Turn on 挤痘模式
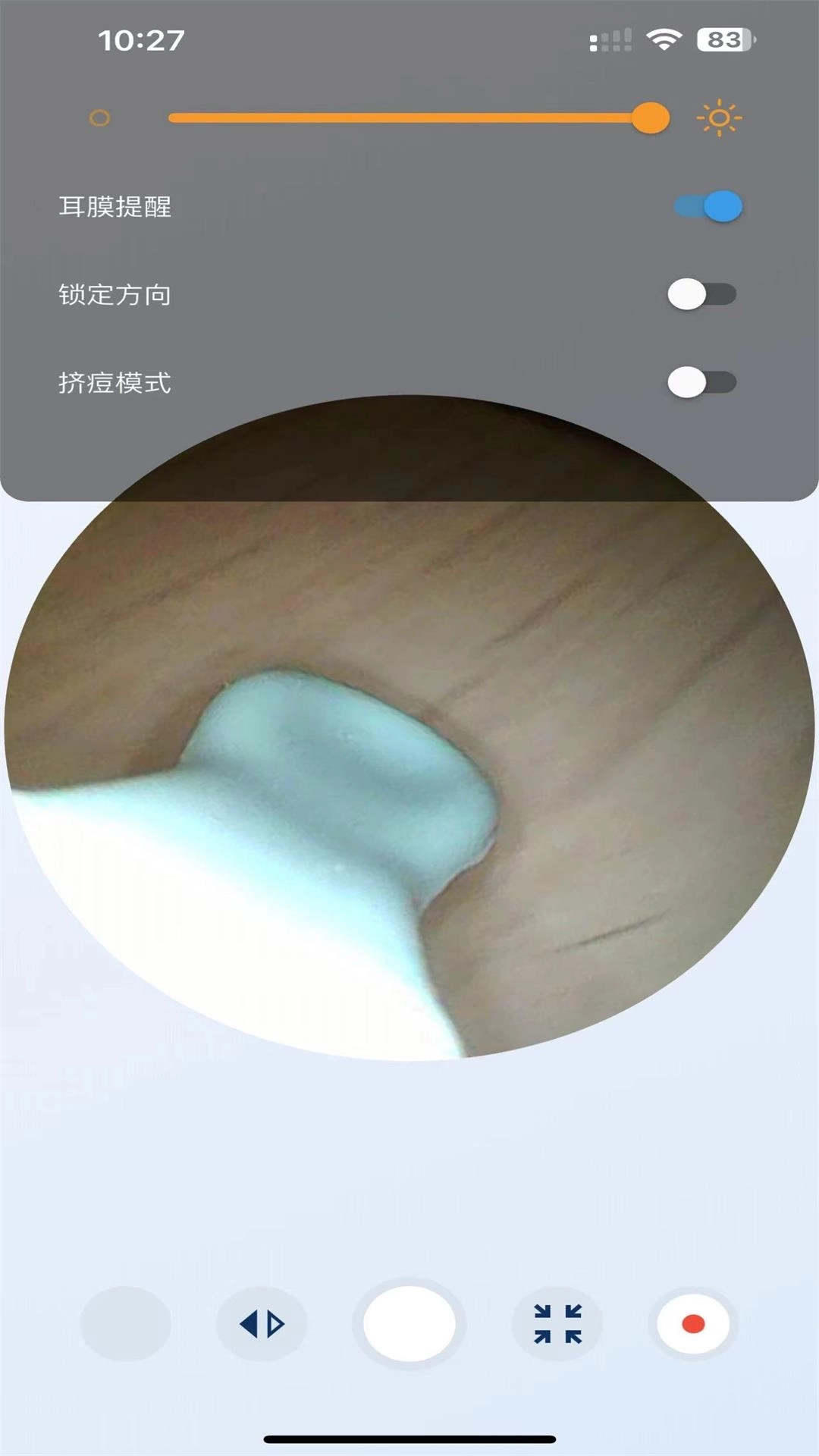Screen dimensions: 819x1456 702,382
